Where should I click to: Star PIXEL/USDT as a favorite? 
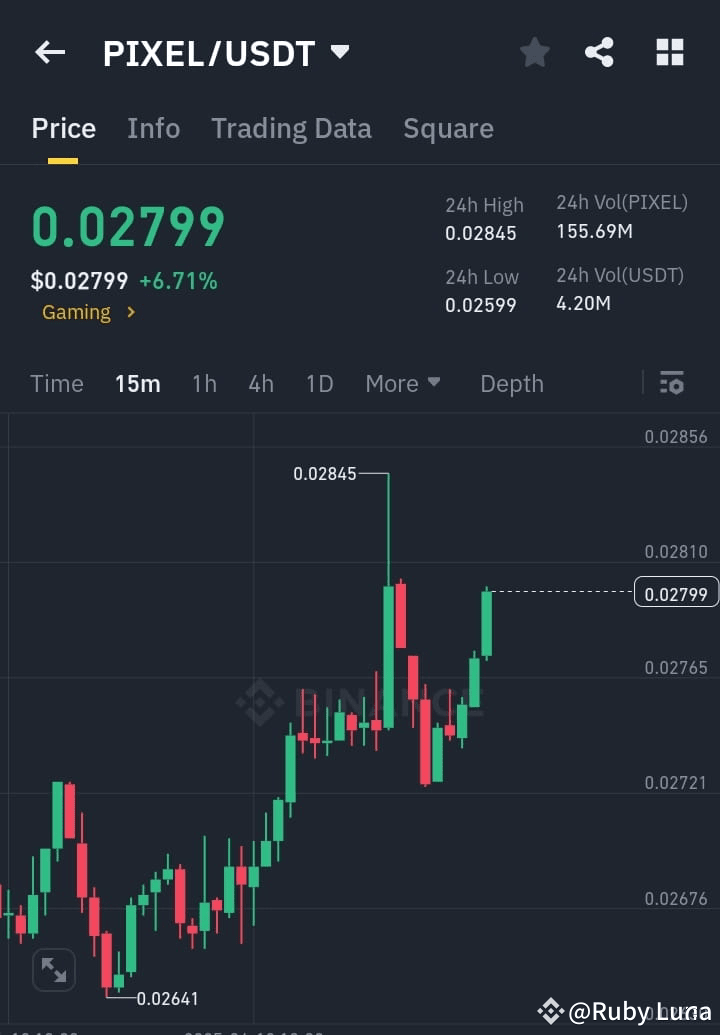coord(534,52)
